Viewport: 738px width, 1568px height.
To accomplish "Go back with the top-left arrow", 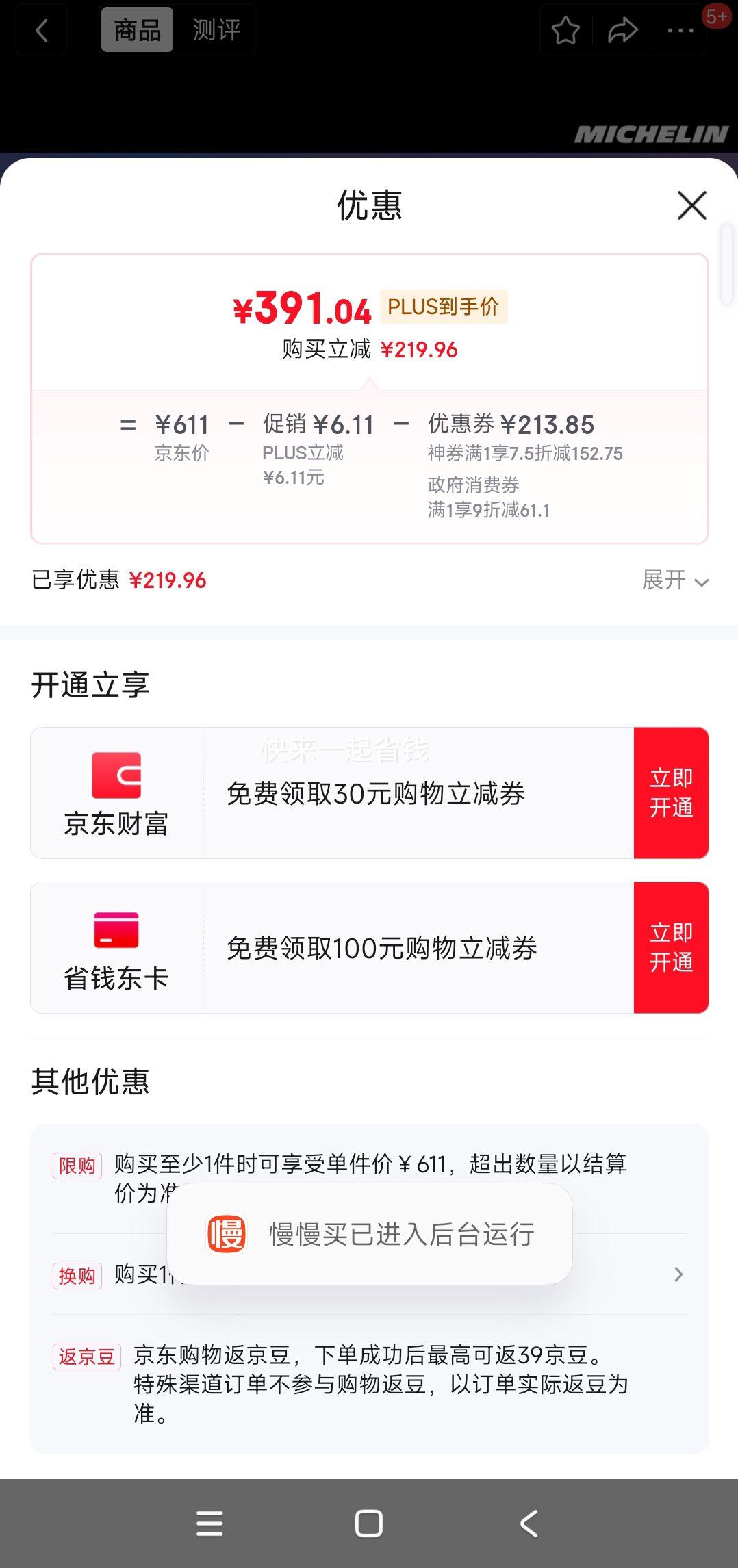I will tap(42, 30).
